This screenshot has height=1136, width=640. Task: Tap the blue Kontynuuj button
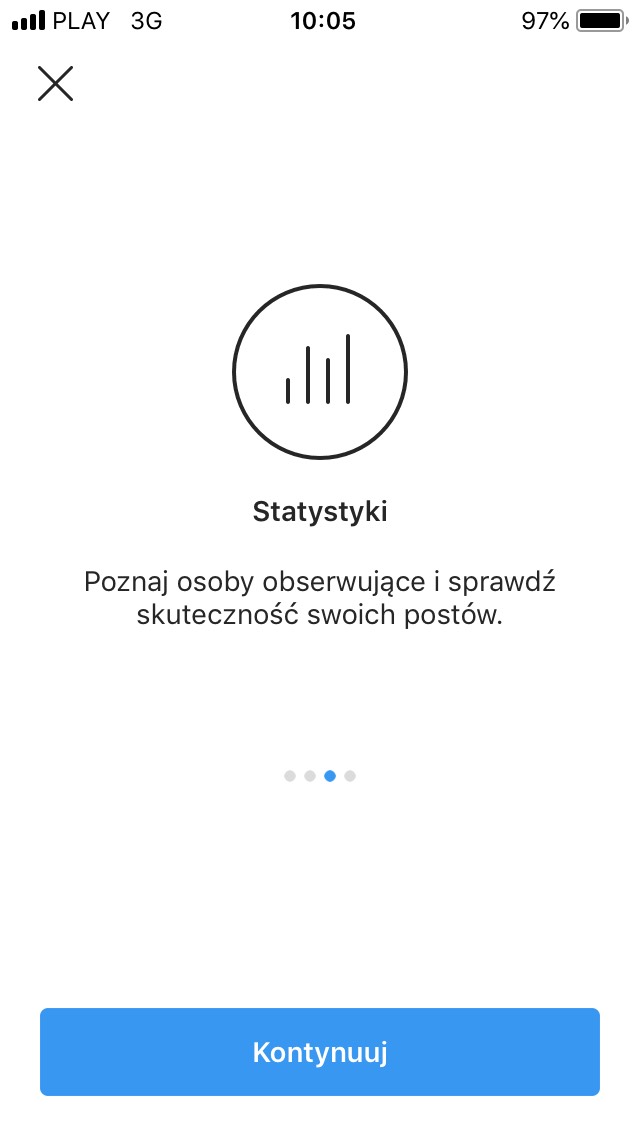320,1051
